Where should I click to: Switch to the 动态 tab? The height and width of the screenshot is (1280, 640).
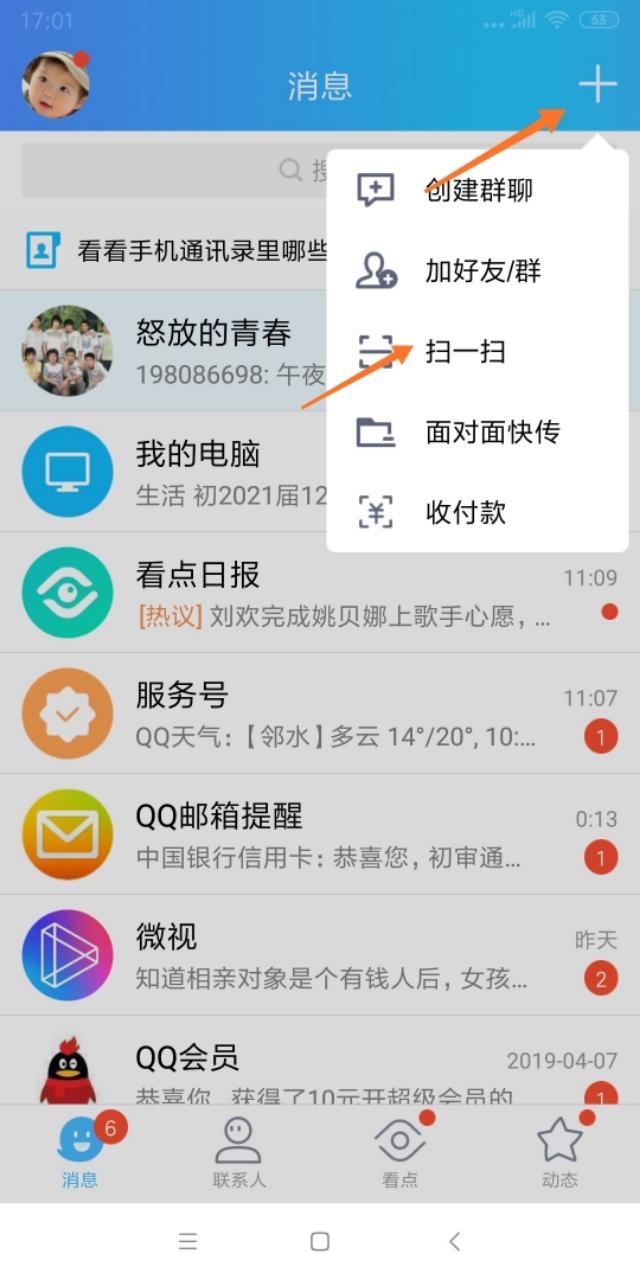(560, 1153)
